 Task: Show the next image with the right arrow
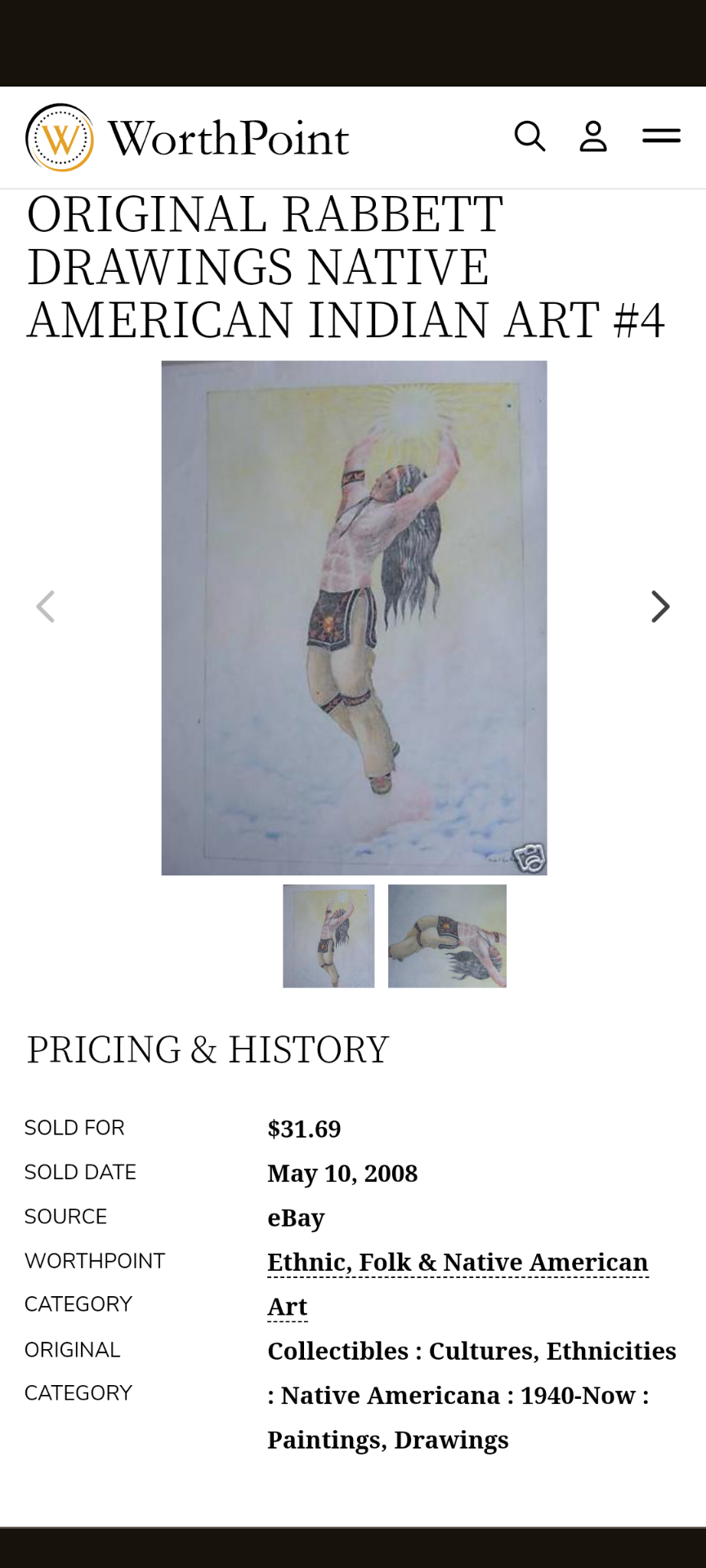click(x=660, y=607)
